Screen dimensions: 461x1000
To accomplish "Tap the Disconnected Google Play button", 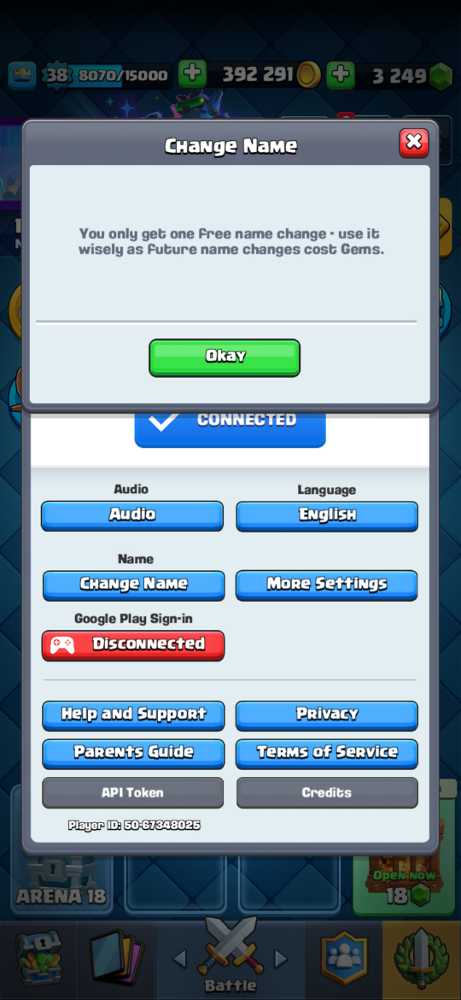I will [x=133, y=645].
